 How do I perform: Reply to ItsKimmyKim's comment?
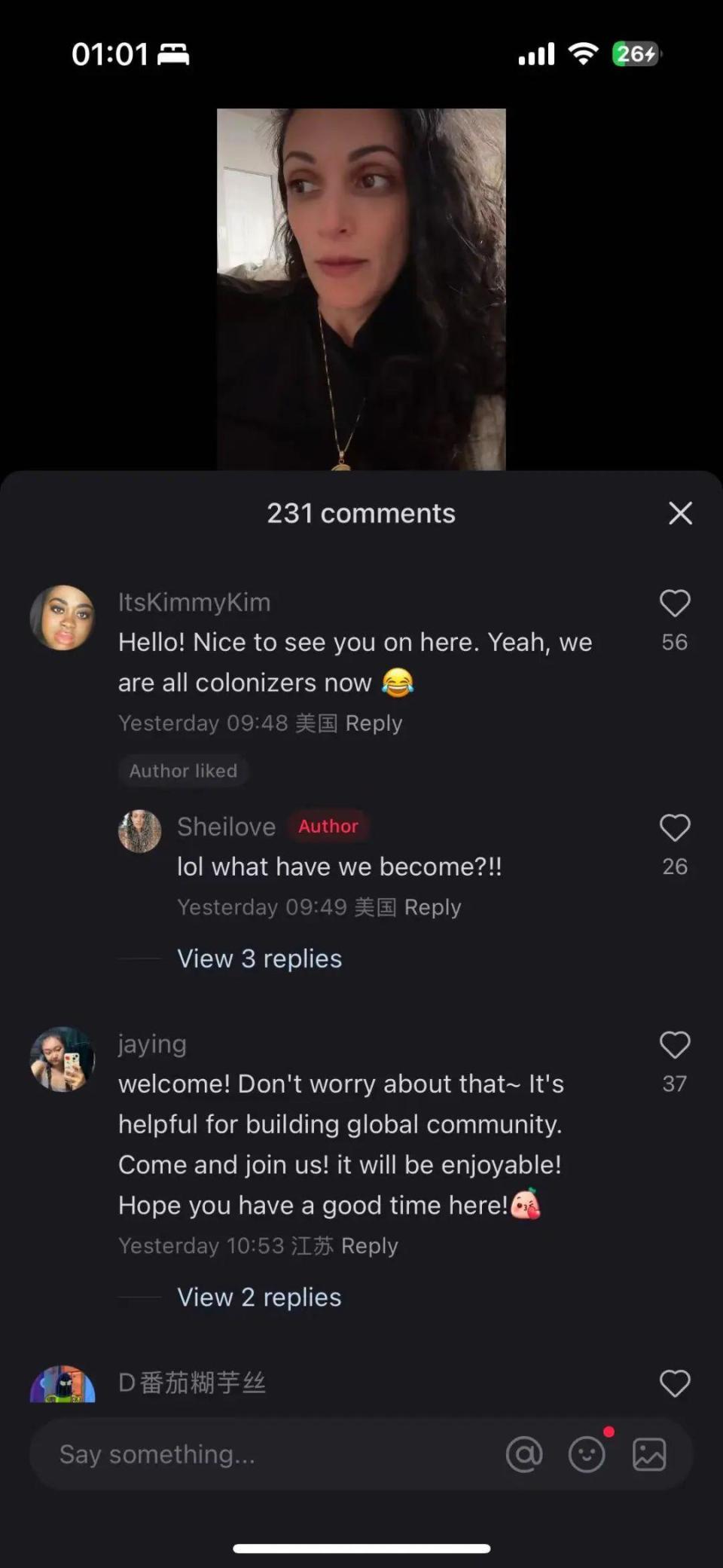374,723
